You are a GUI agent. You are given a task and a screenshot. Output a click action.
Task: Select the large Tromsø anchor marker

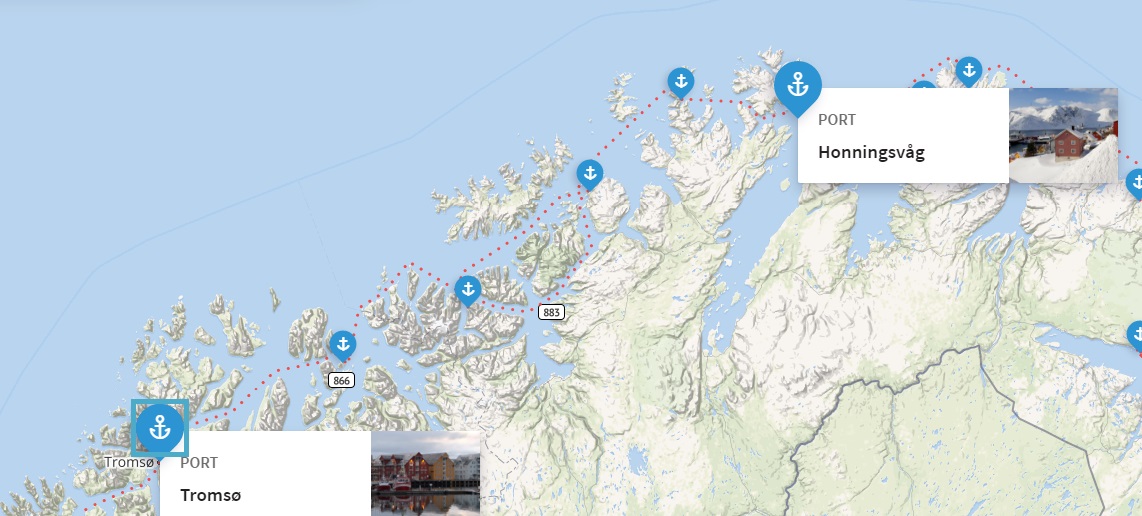click(x=160, y=428)
